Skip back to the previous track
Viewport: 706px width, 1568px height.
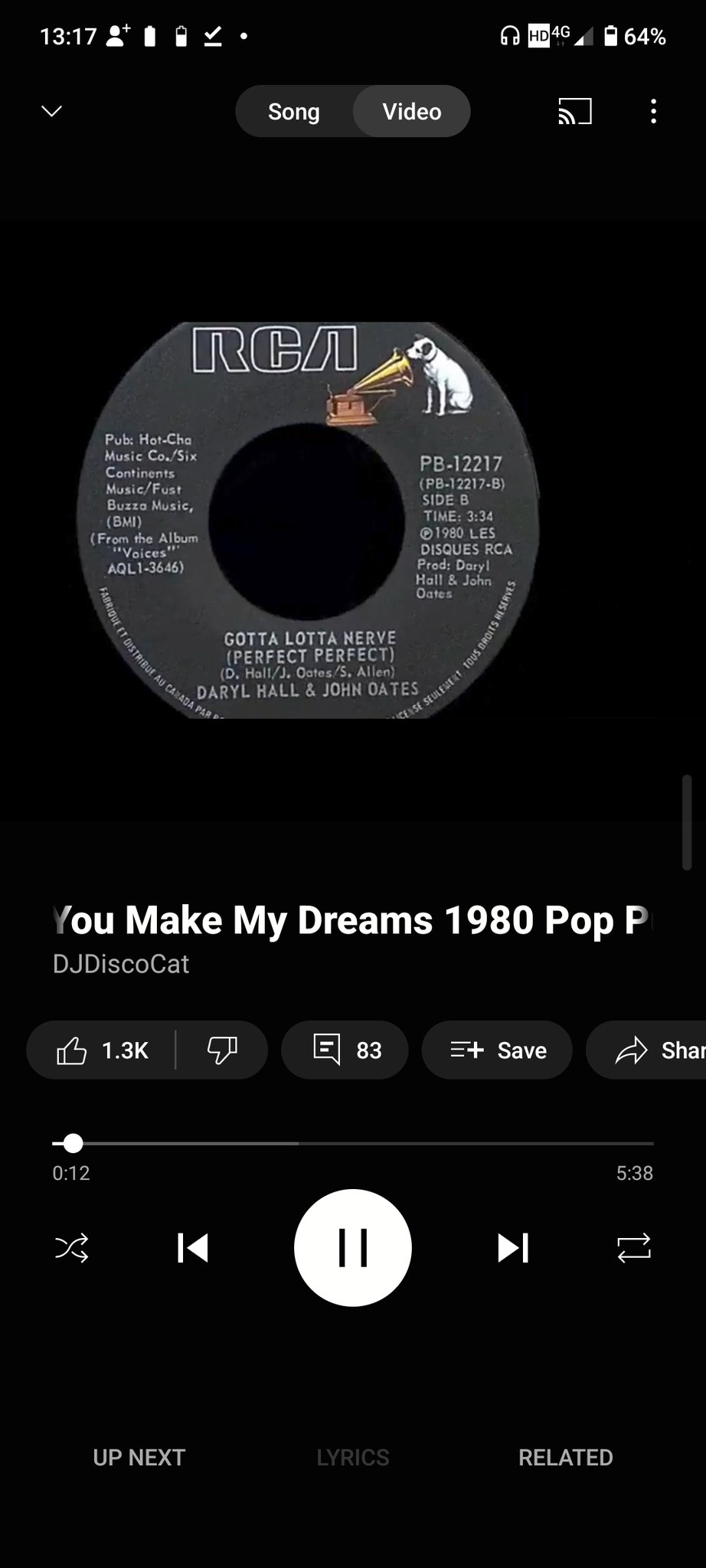click(x=192, y=1248)
